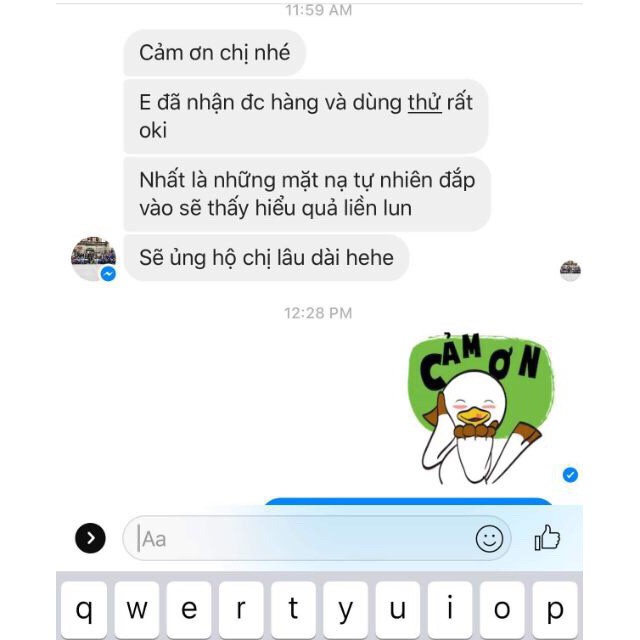Send a thumbs-up like

547,538
